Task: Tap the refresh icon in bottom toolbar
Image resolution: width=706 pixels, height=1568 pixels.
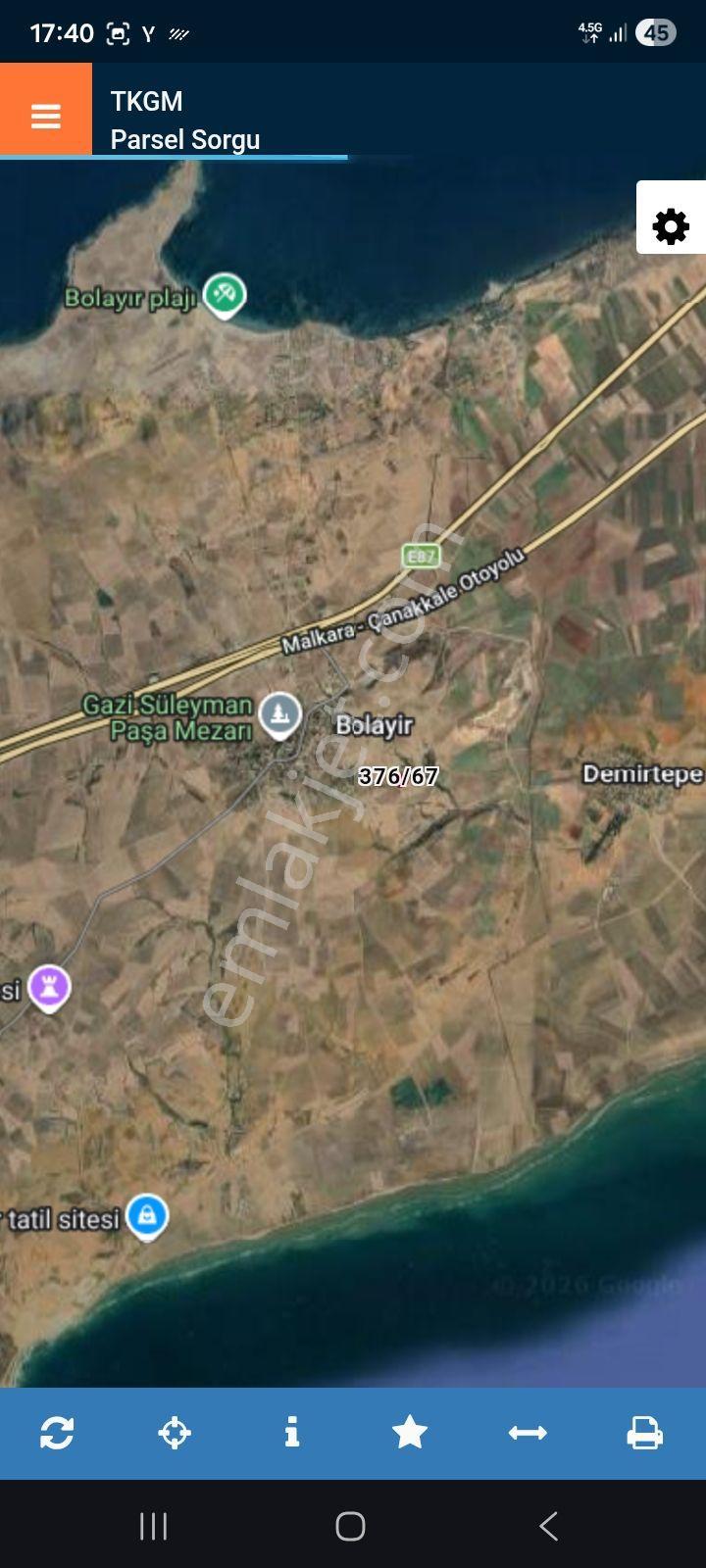Action: (x=57, y=1433)
